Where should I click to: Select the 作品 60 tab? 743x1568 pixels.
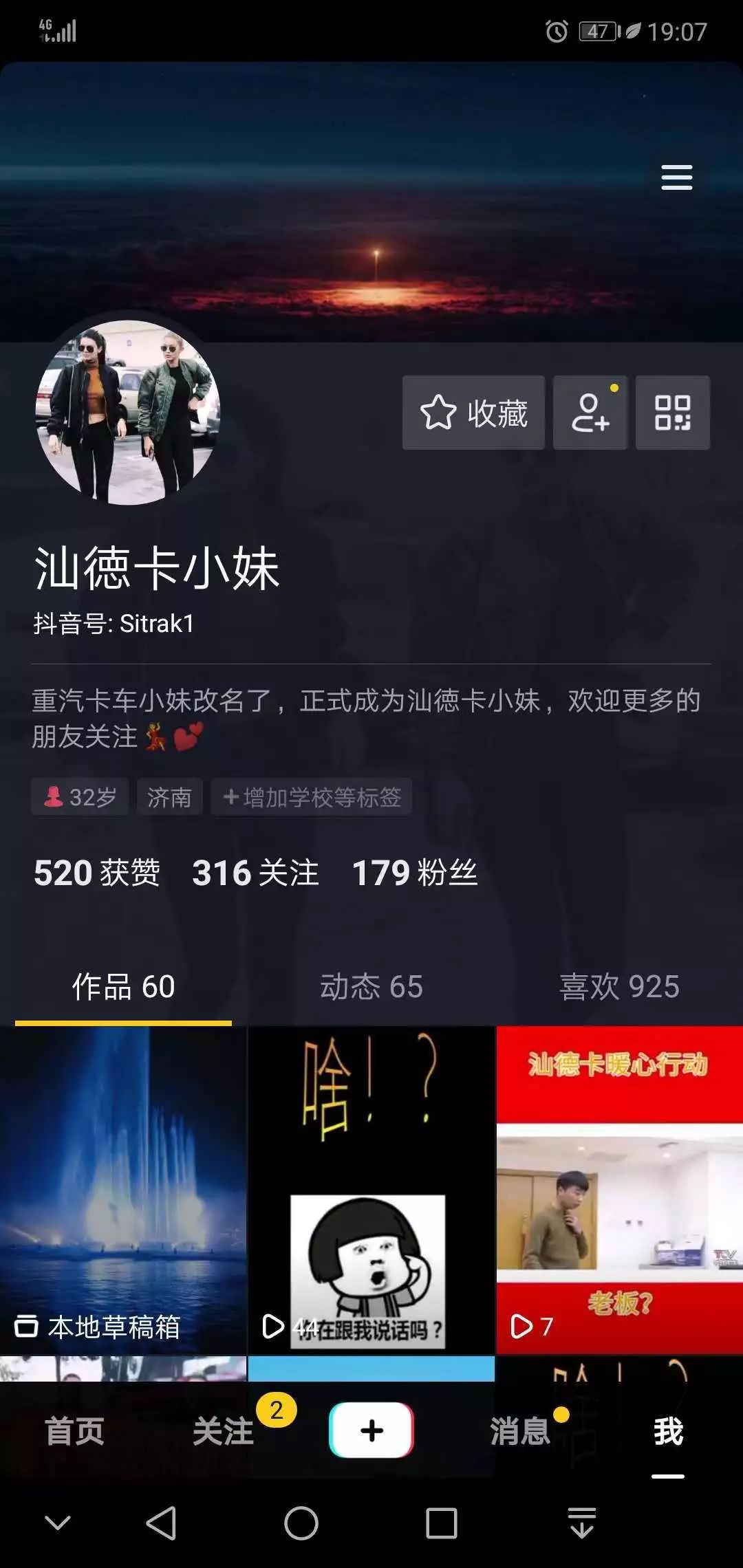123,986
